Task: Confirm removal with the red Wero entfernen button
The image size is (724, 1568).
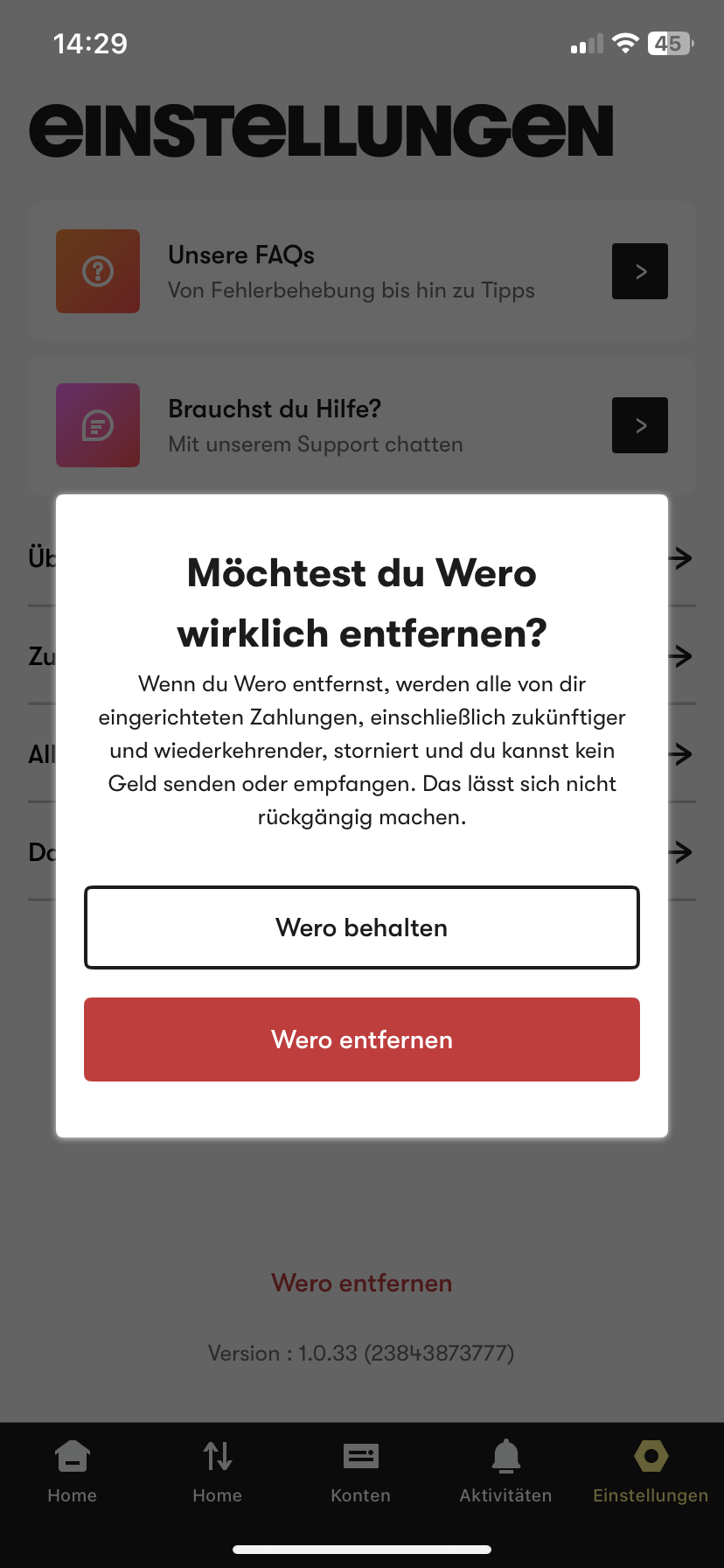Action: click(x=362, y=1039)
